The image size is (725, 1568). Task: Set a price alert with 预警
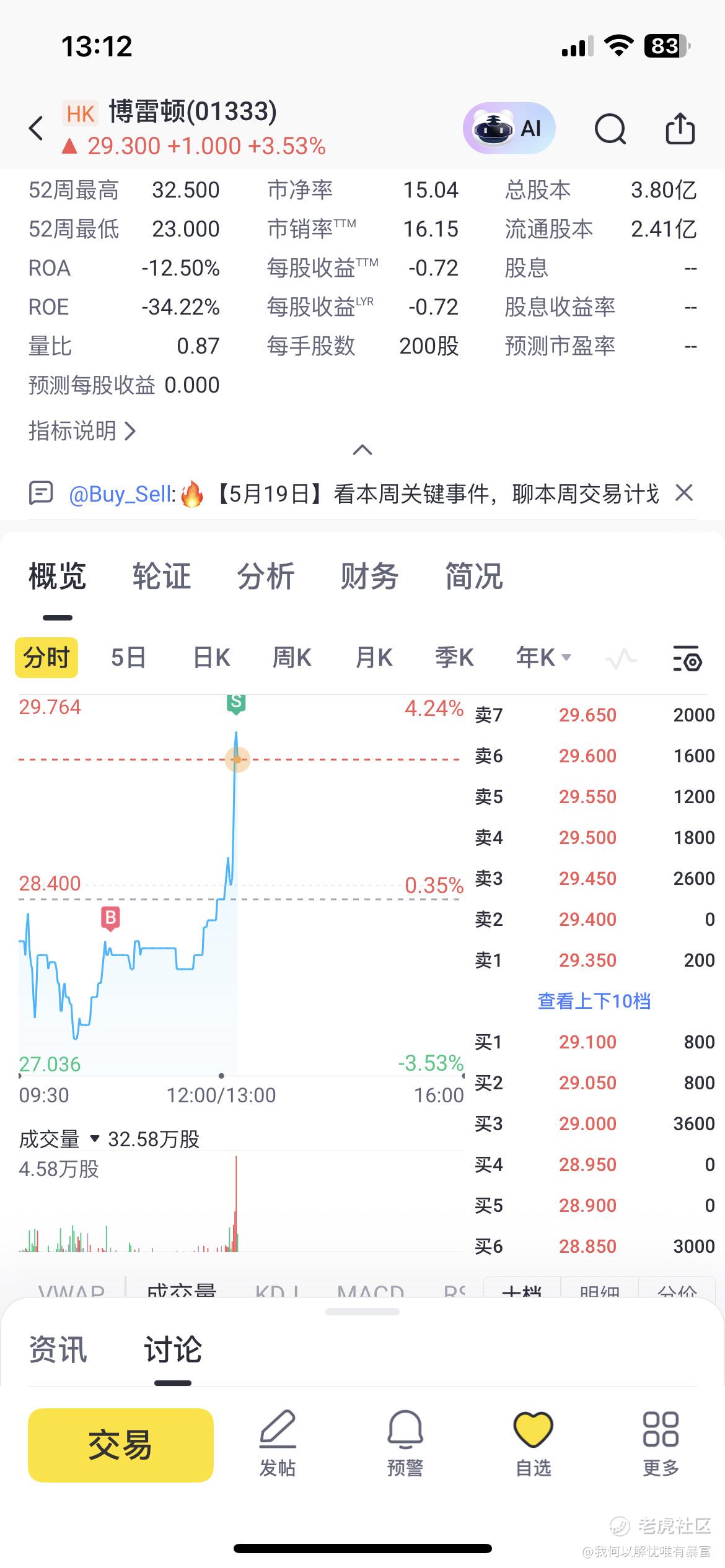405,1443
